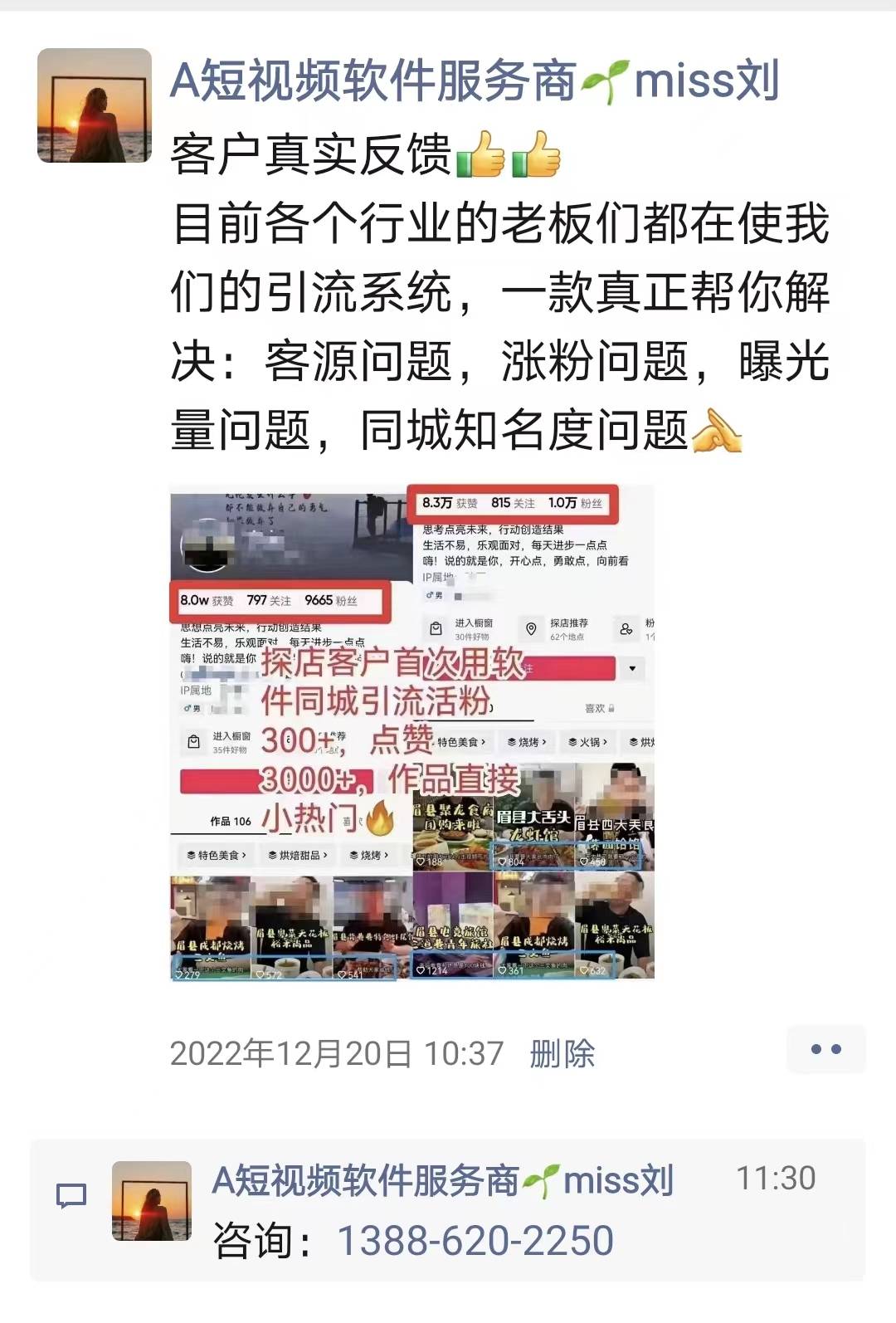Open the two-dot like/comment menu
896x1323 pixels.
825,1050
